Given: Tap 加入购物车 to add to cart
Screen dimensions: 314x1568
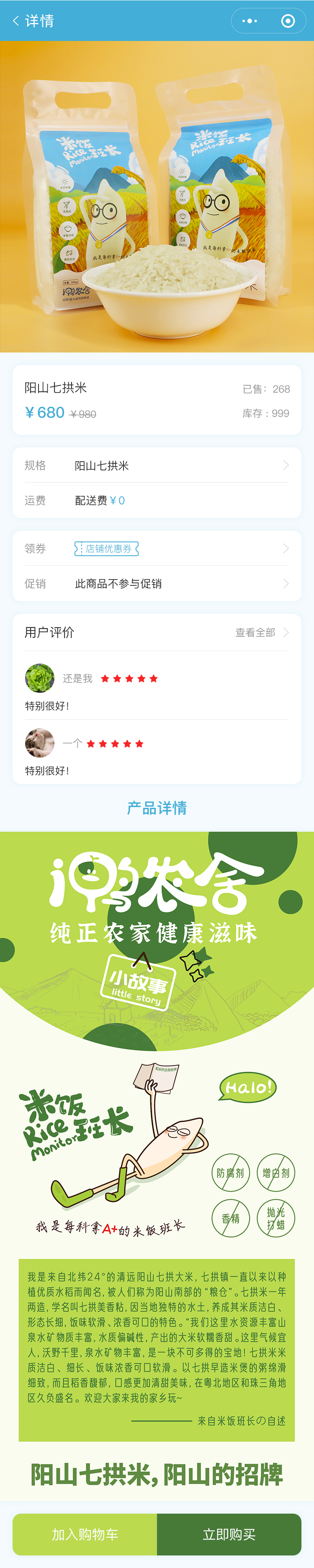Looking at the screenshot, I should [85, 1534].
